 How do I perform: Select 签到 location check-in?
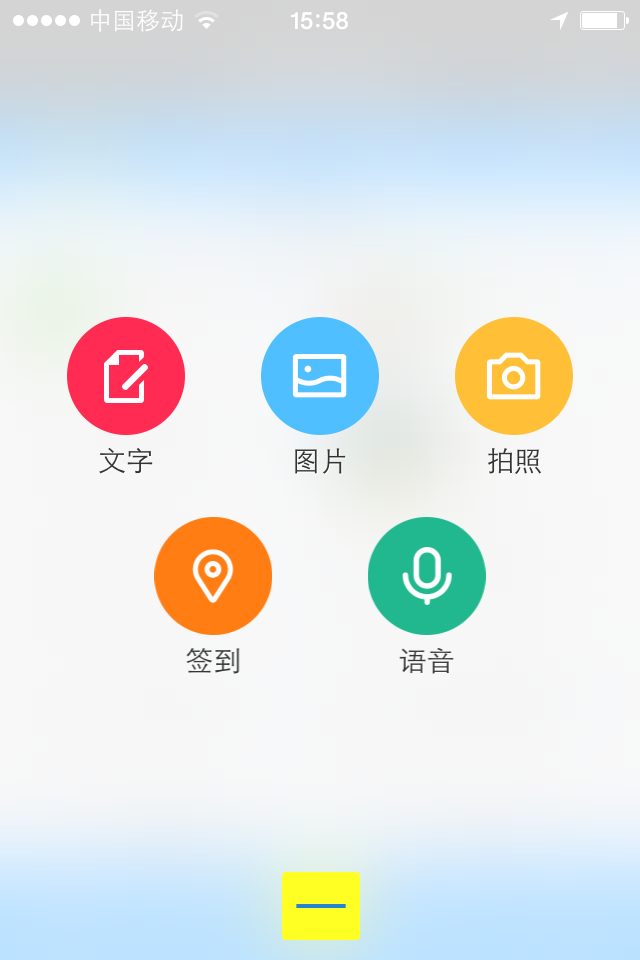[213, 576]
